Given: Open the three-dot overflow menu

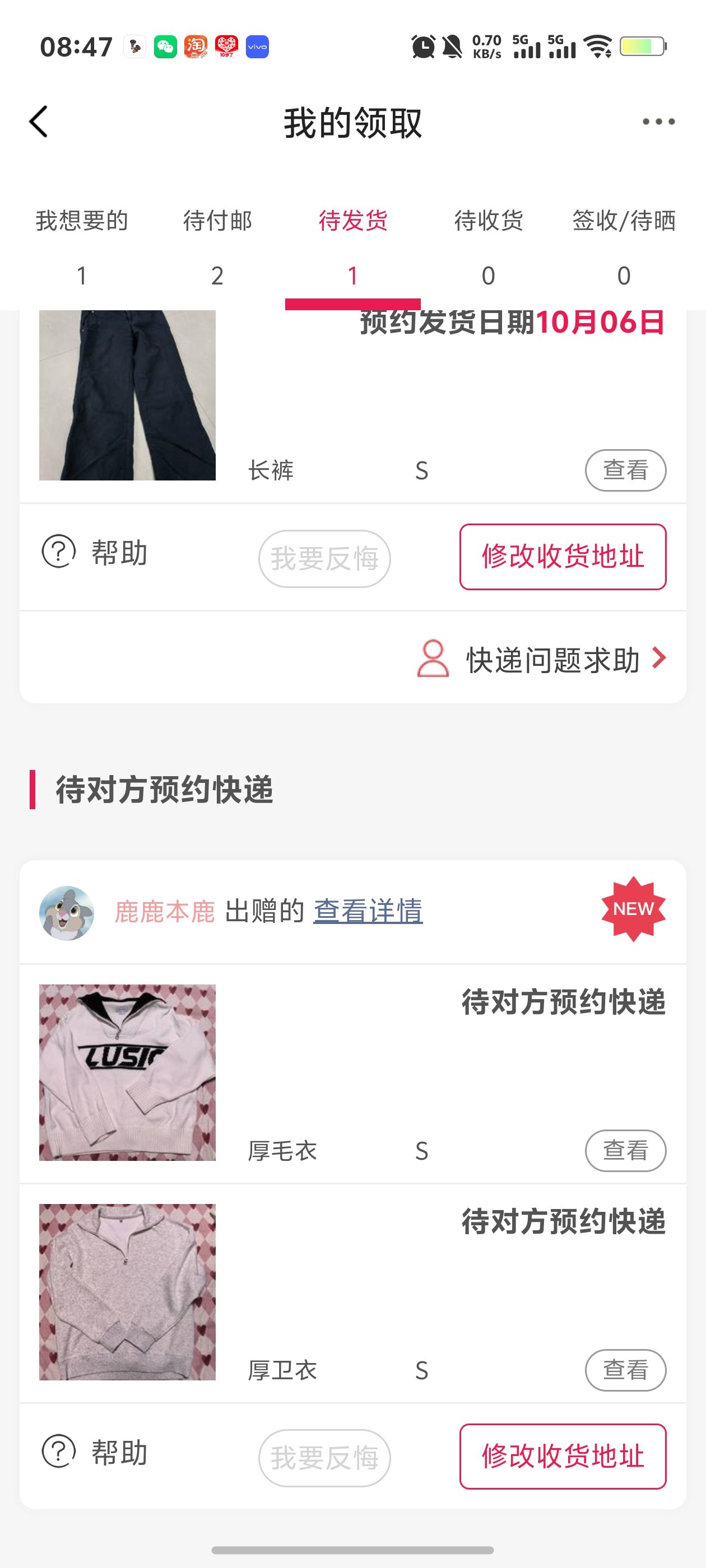Looking at the screenshot, I should click(658, 122).
